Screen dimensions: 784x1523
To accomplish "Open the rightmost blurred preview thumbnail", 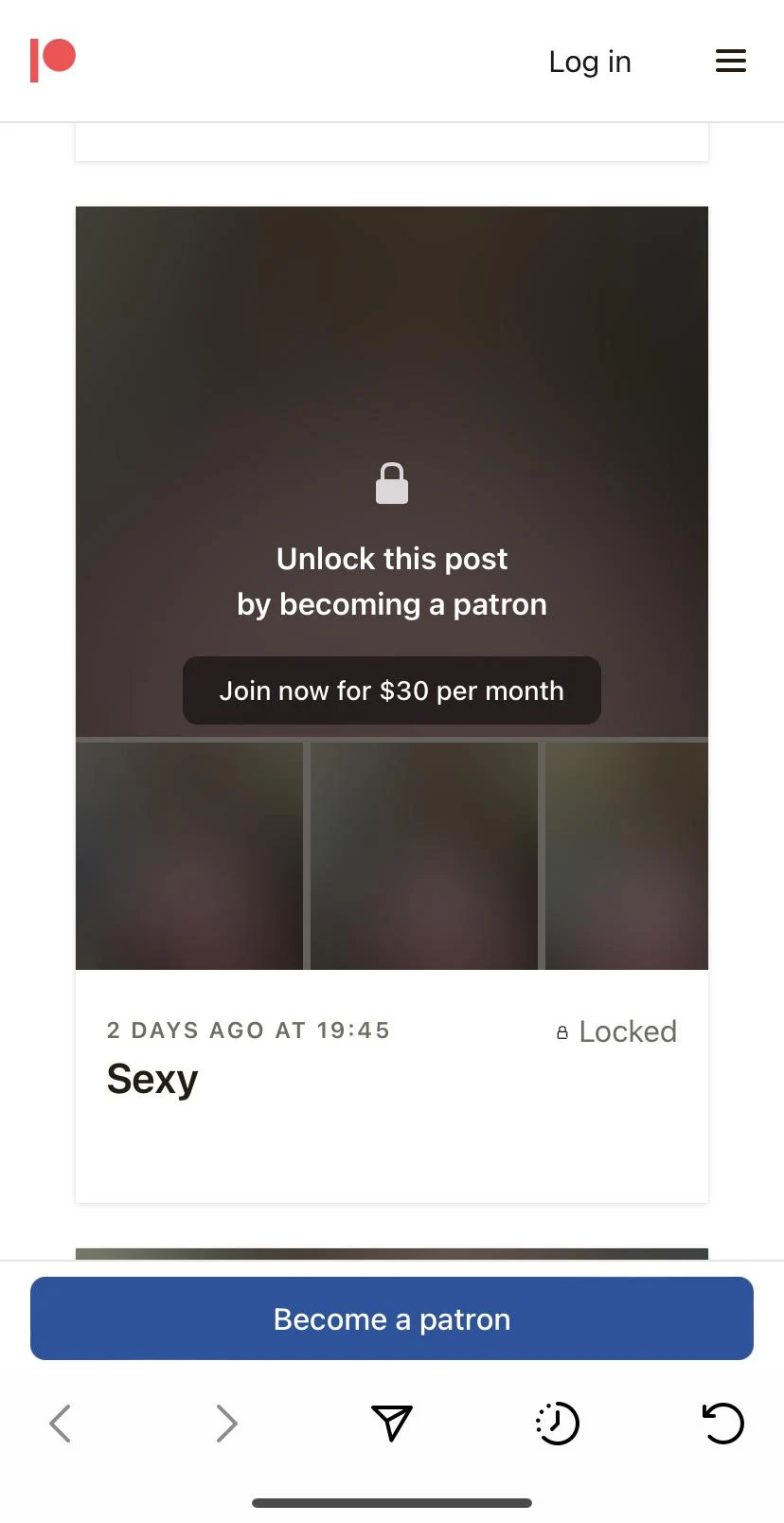I will click(x=627, y=855).
